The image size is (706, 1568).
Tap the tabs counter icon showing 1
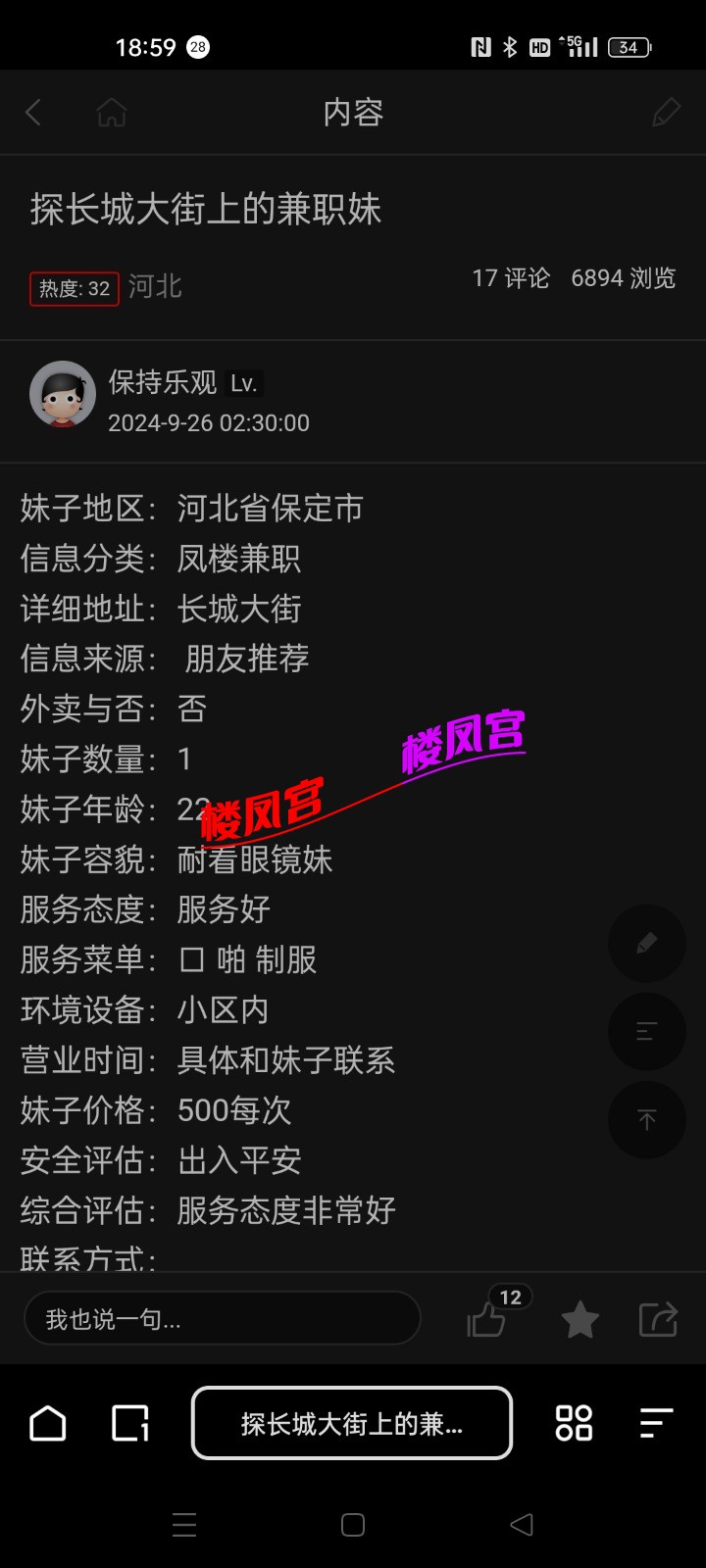coord(130,1423)
